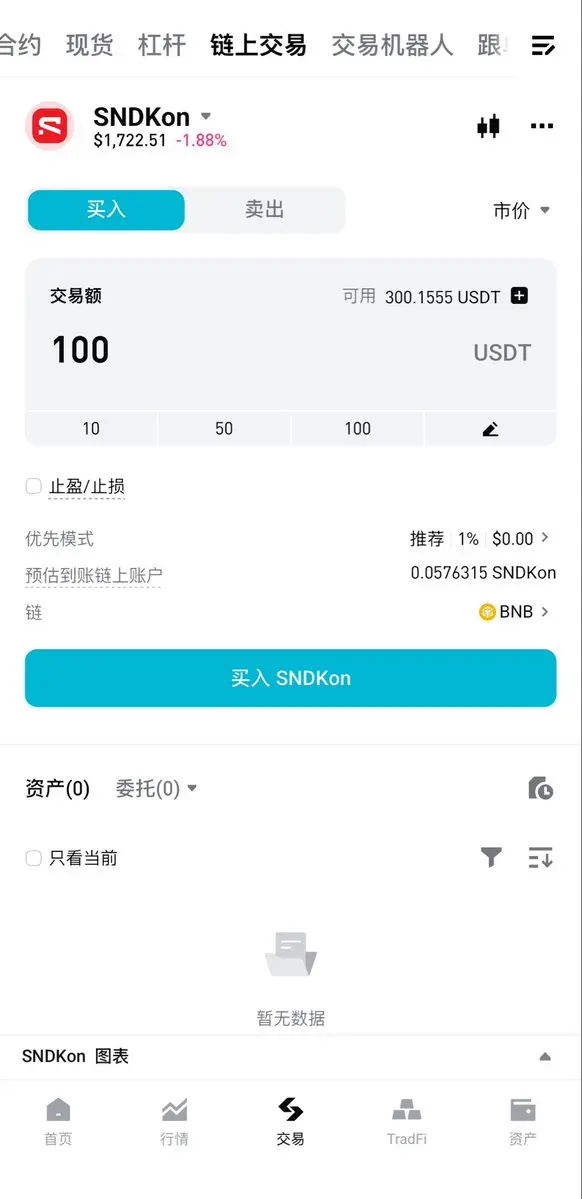582x1199 pixels.
Task: Switch to the 现货 tab
Action: tap(89, 45)
